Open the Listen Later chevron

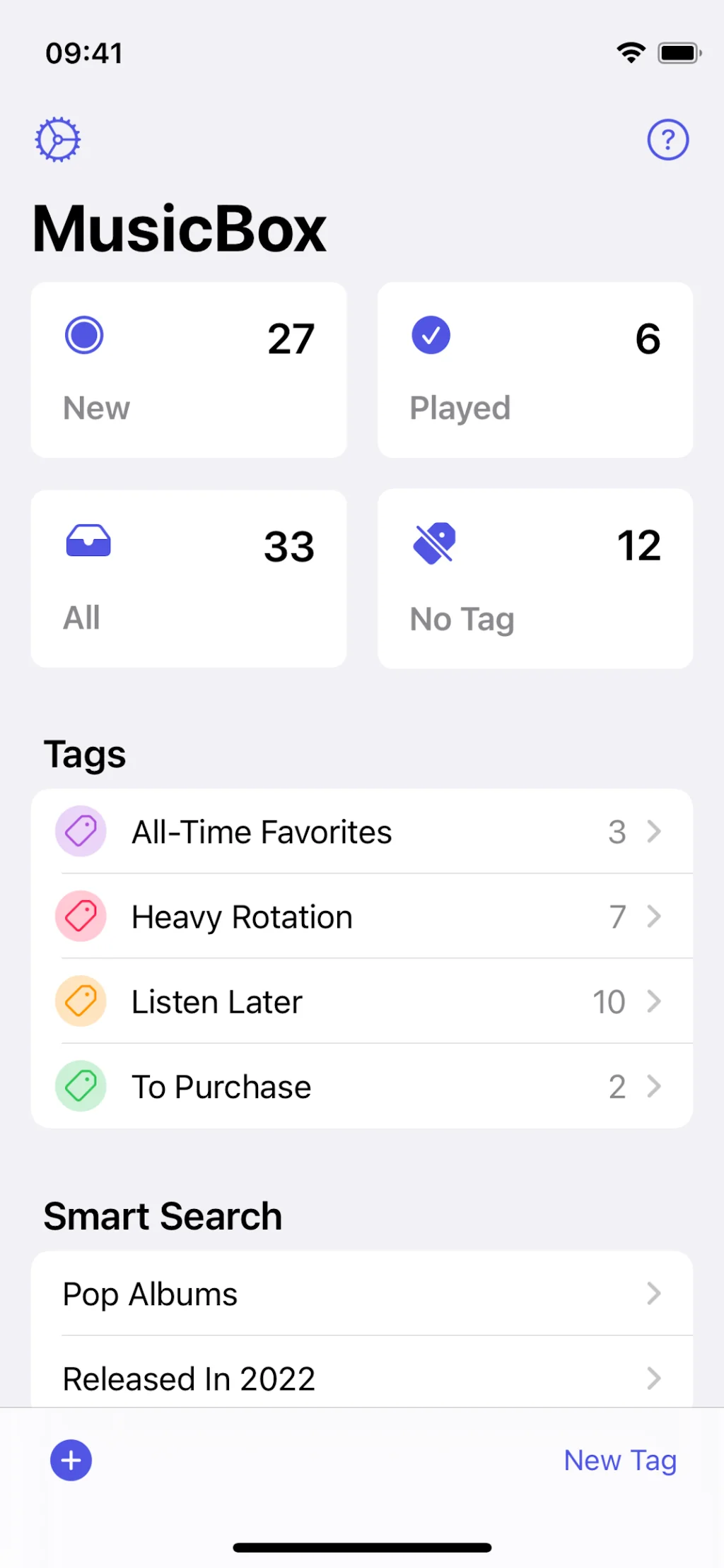tap(652, 1001)
